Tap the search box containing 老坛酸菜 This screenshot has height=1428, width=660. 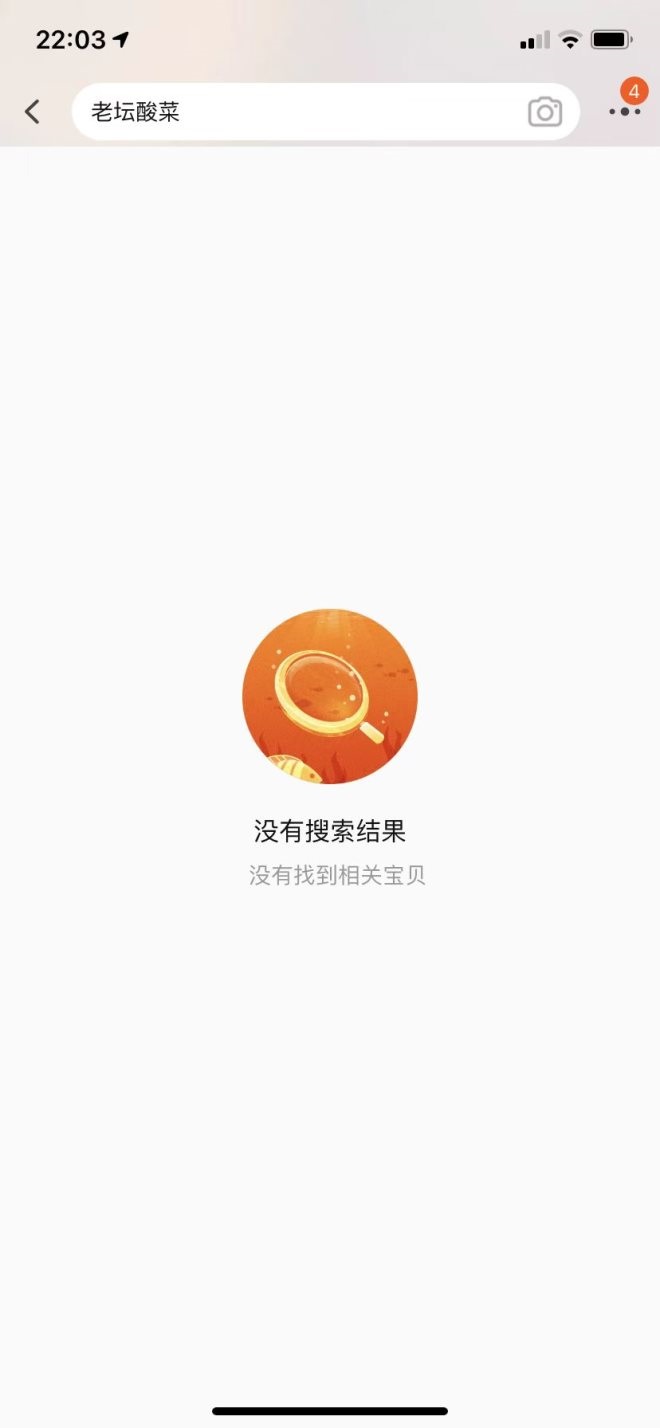[300, 112]
